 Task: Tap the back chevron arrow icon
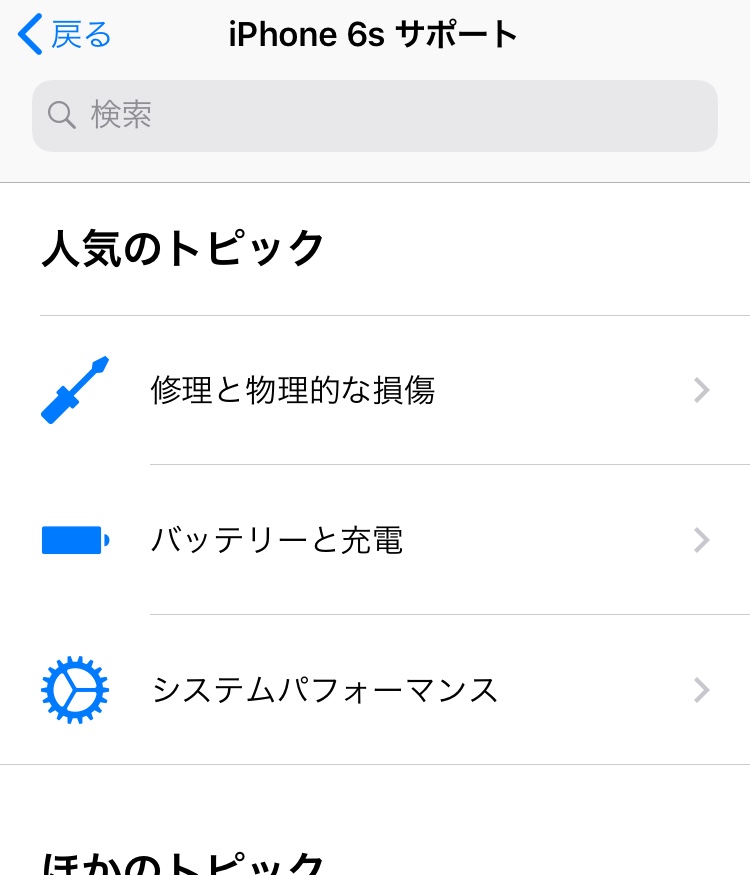coord(29,34)
